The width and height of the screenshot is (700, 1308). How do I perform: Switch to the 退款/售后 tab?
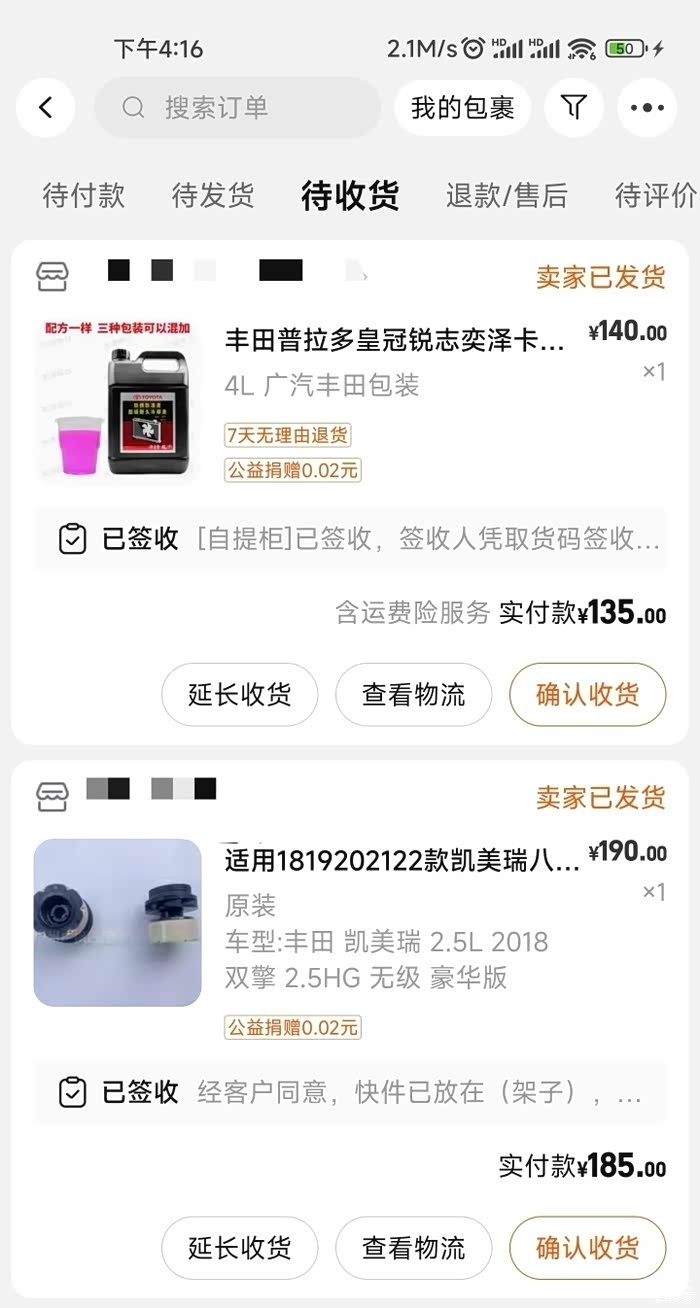[x=506, y=195]
